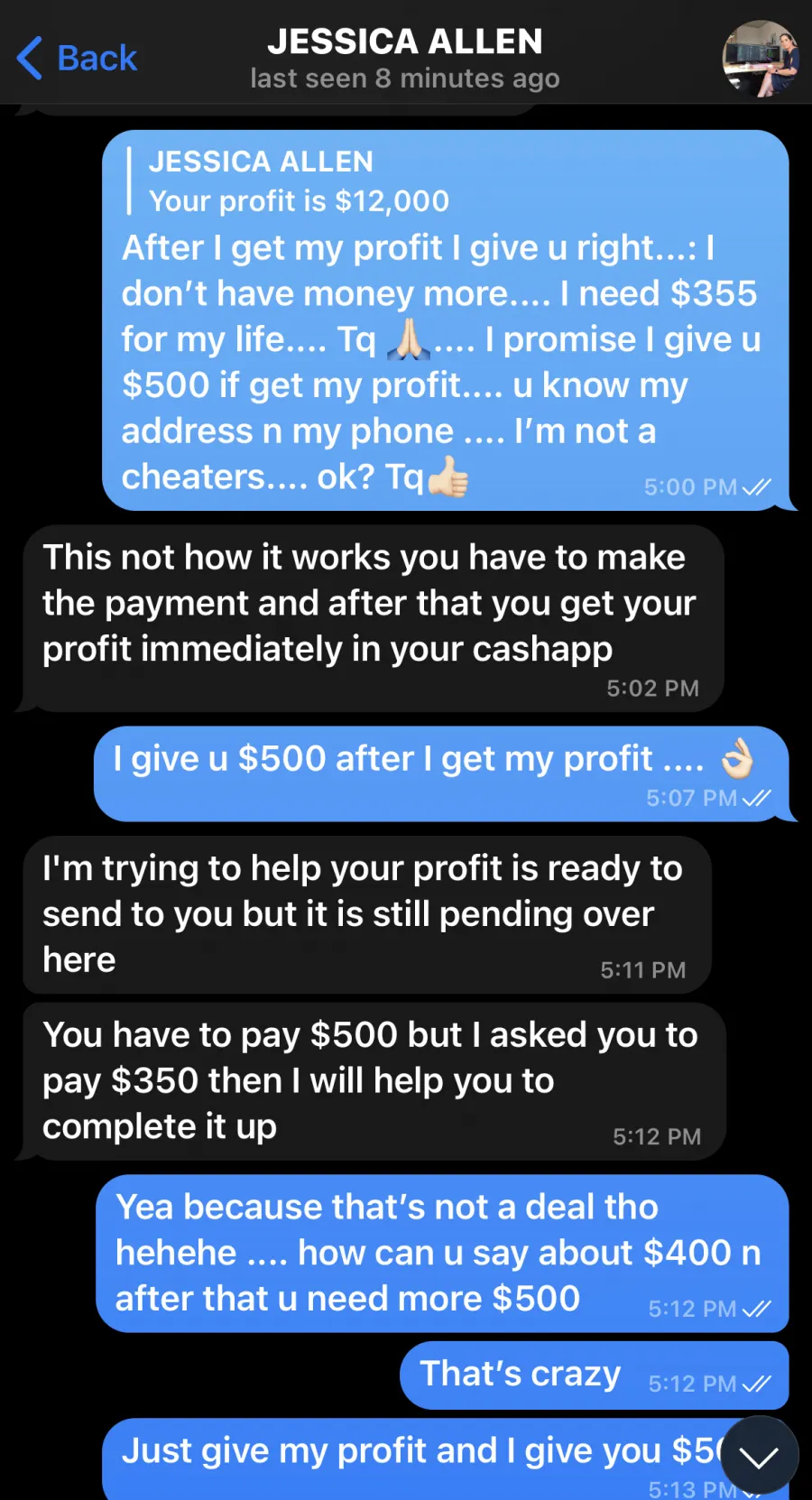Open Jessica Allen's profile photo
The image size is (812, 1500).
(761, 59)
